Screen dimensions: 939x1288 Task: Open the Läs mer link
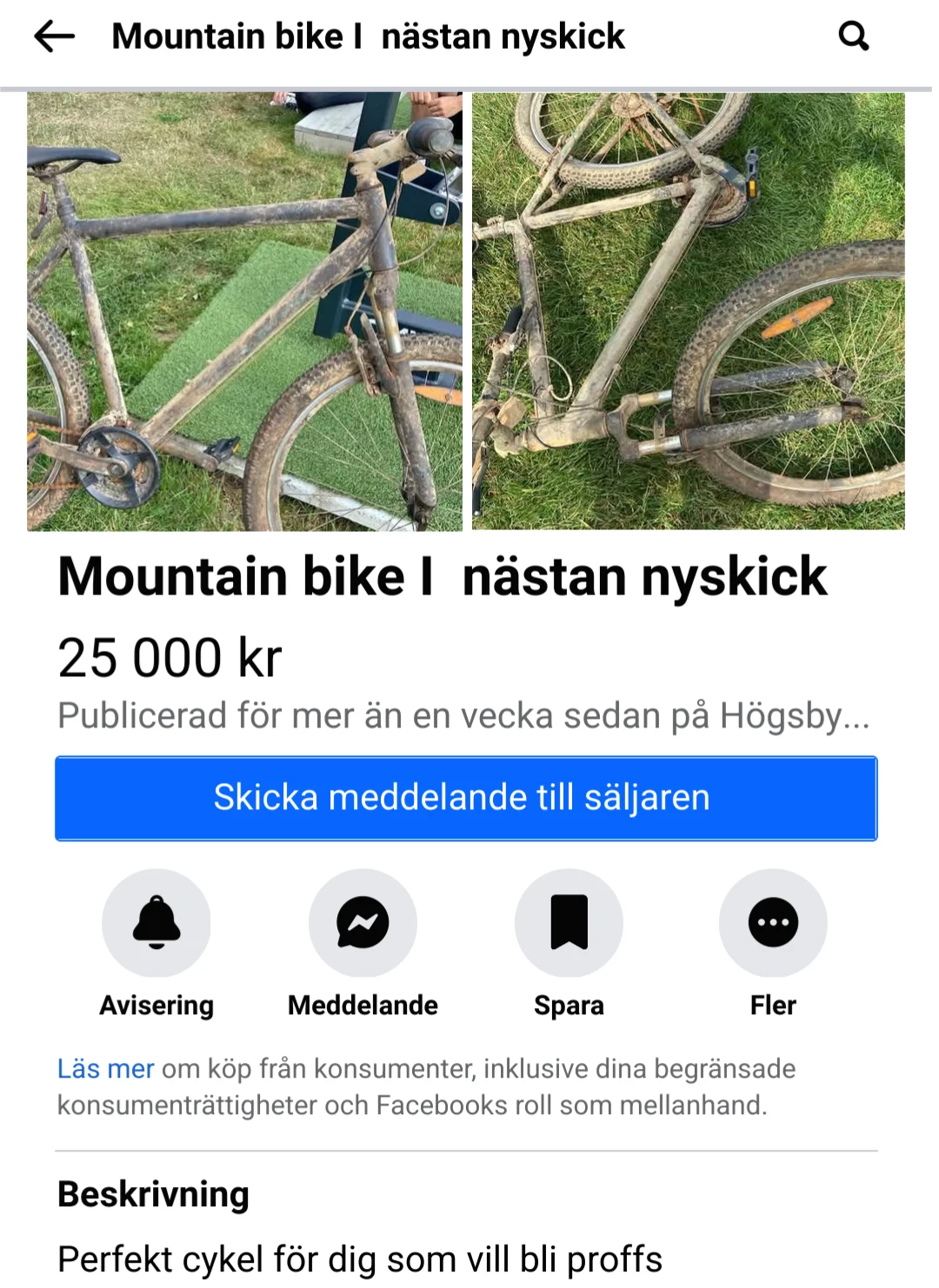click(105, 1068)
